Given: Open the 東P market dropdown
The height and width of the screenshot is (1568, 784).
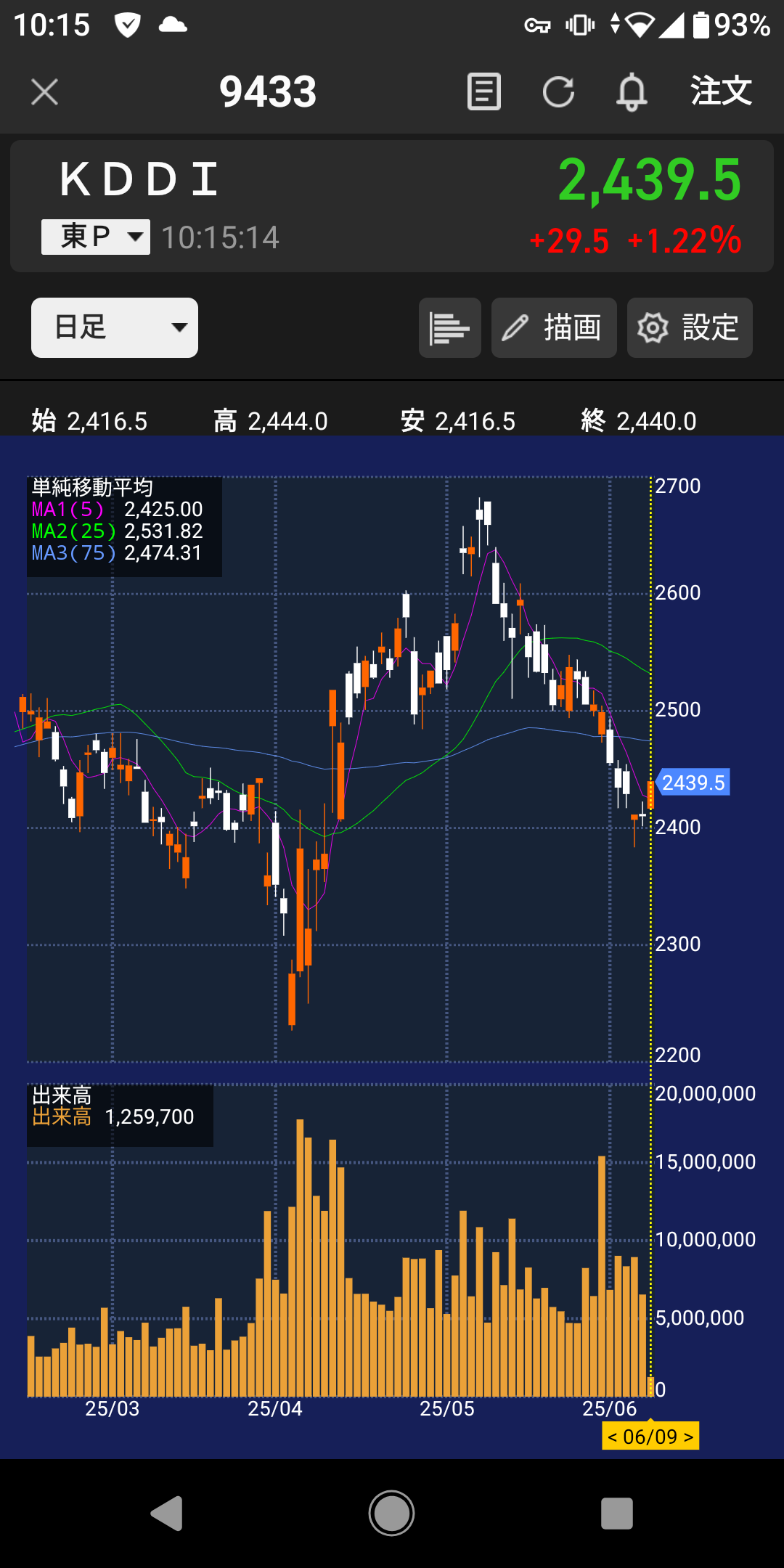Looking at the screenshot, I should pyautogui.click(x=96, y=237).
